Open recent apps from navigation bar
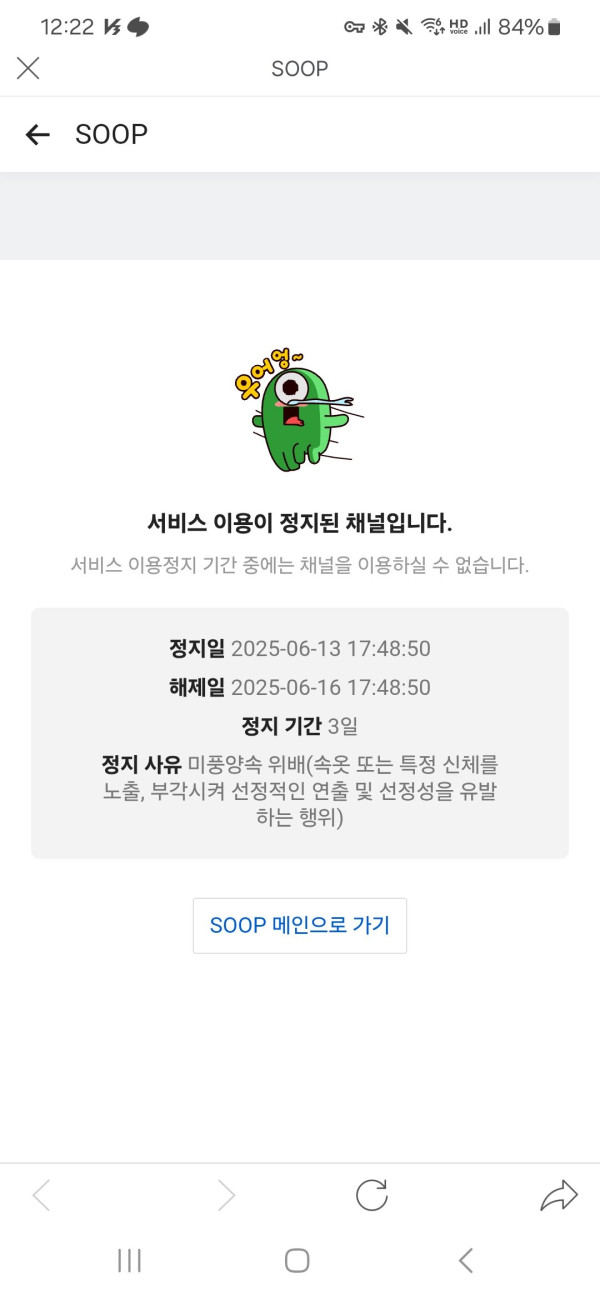Viewport: 600px width, 1300px height. (x=129, y=1261)
